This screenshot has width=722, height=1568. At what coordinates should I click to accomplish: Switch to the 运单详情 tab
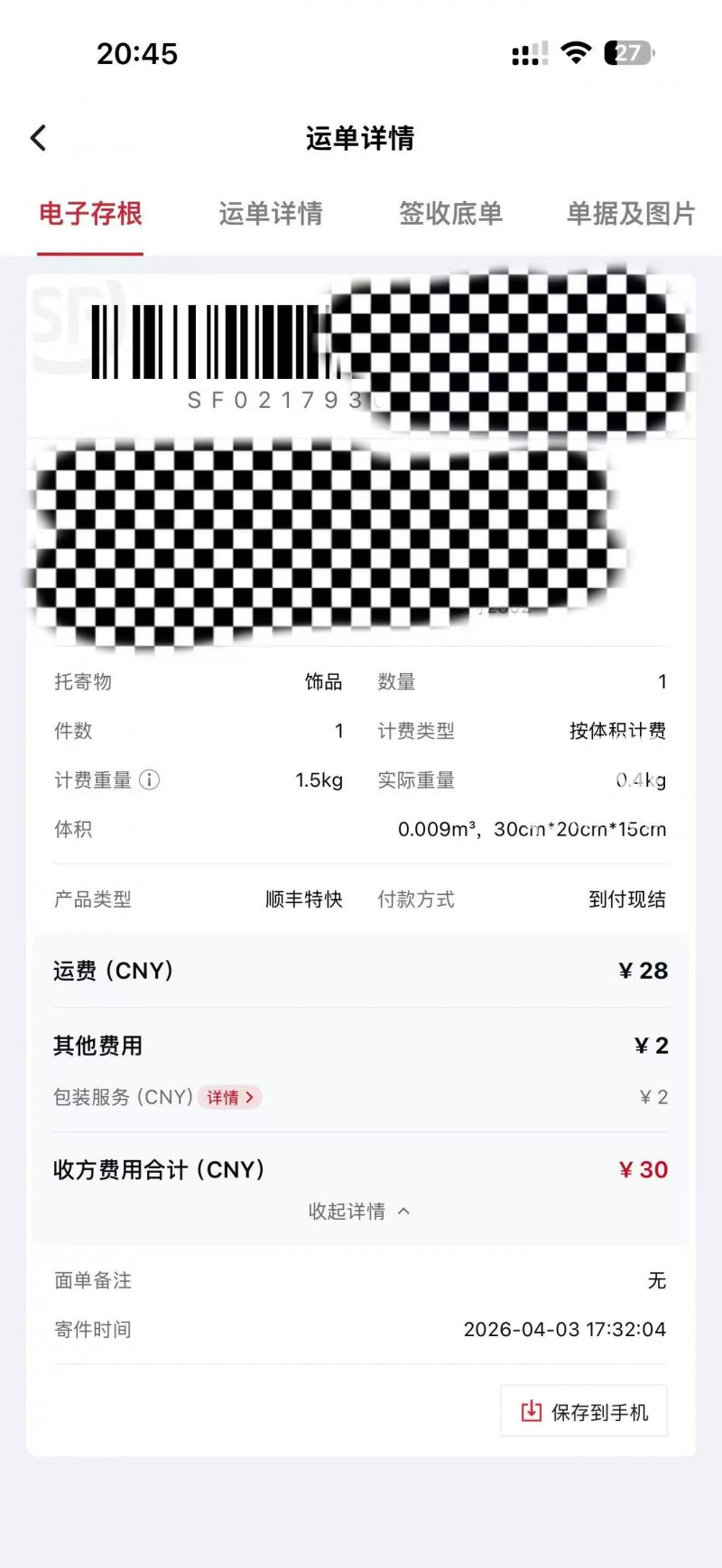click(270, 214)
